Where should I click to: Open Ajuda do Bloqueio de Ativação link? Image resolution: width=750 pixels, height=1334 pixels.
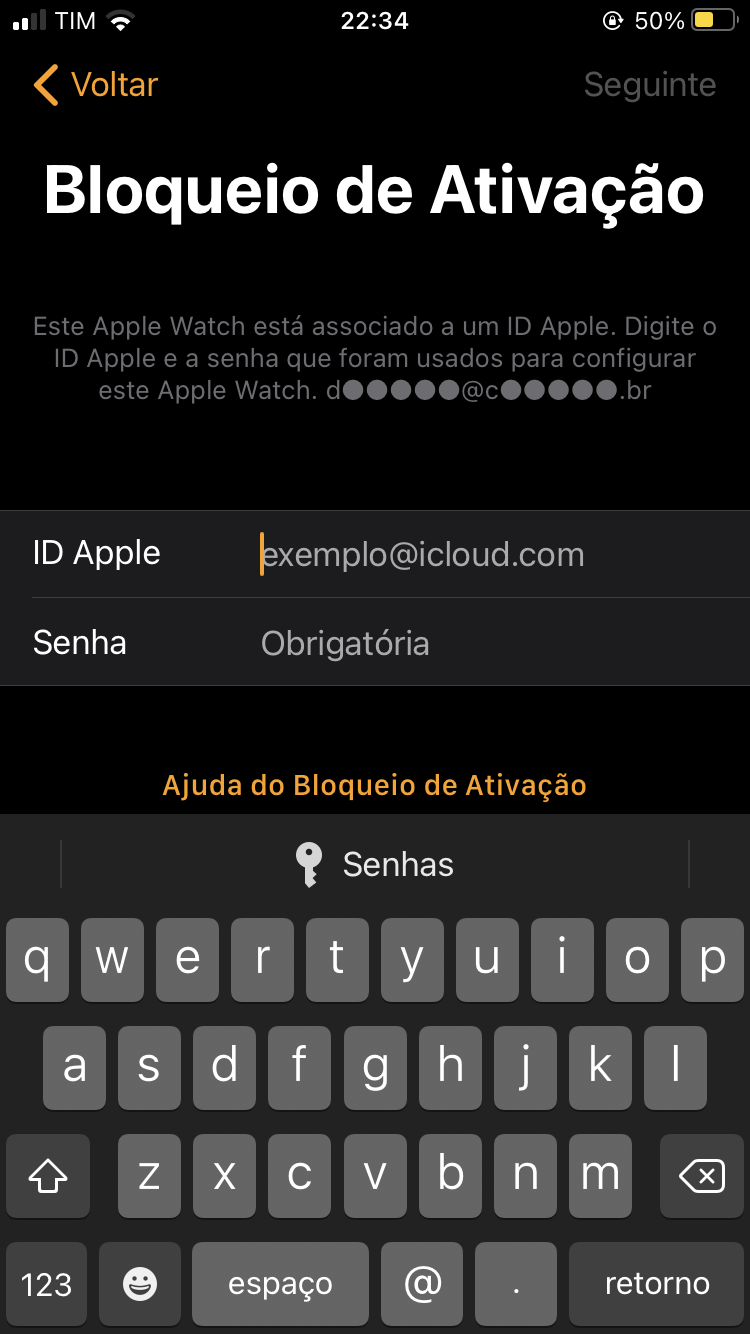coord(374,785)
